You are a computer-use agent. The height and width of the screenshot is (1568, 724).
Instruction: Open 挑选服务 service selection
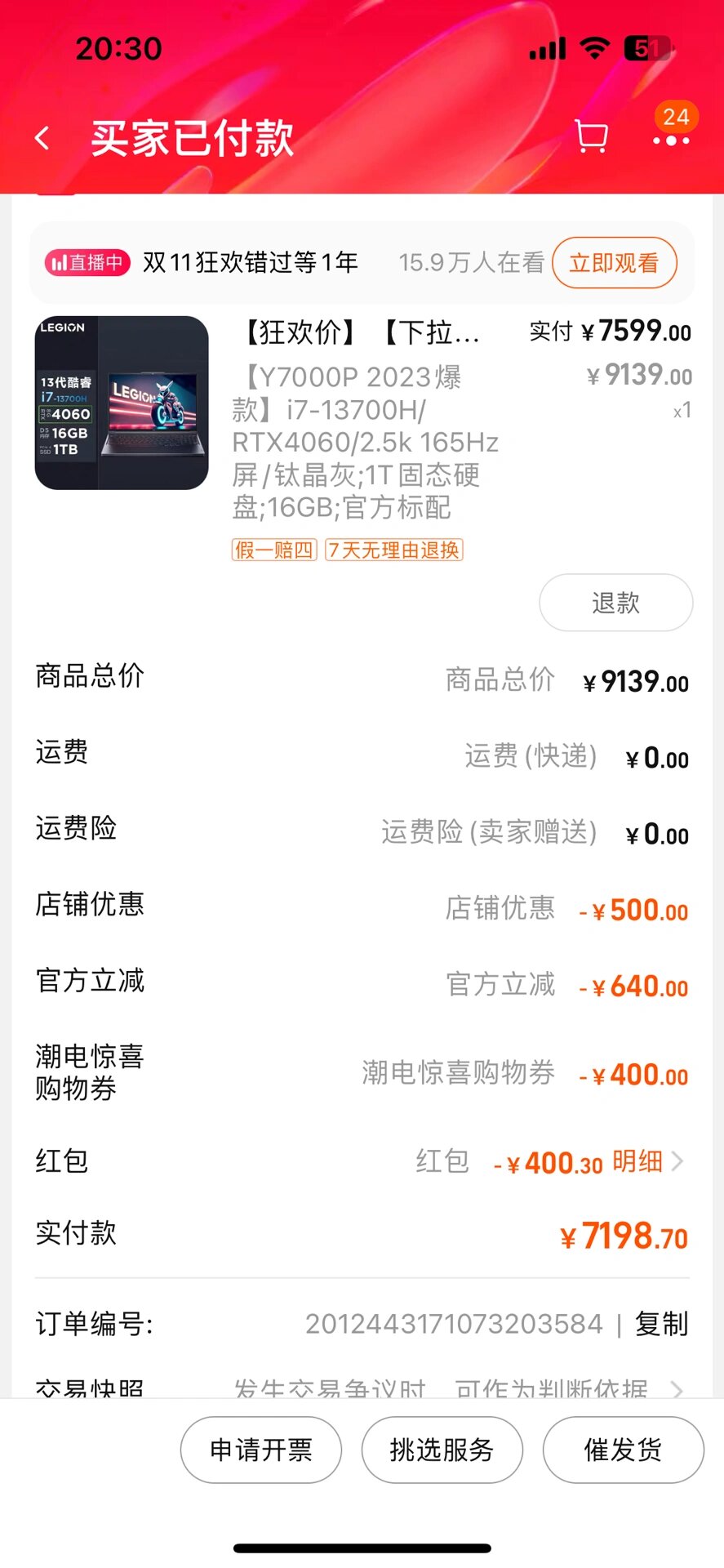coord(442,1450)
